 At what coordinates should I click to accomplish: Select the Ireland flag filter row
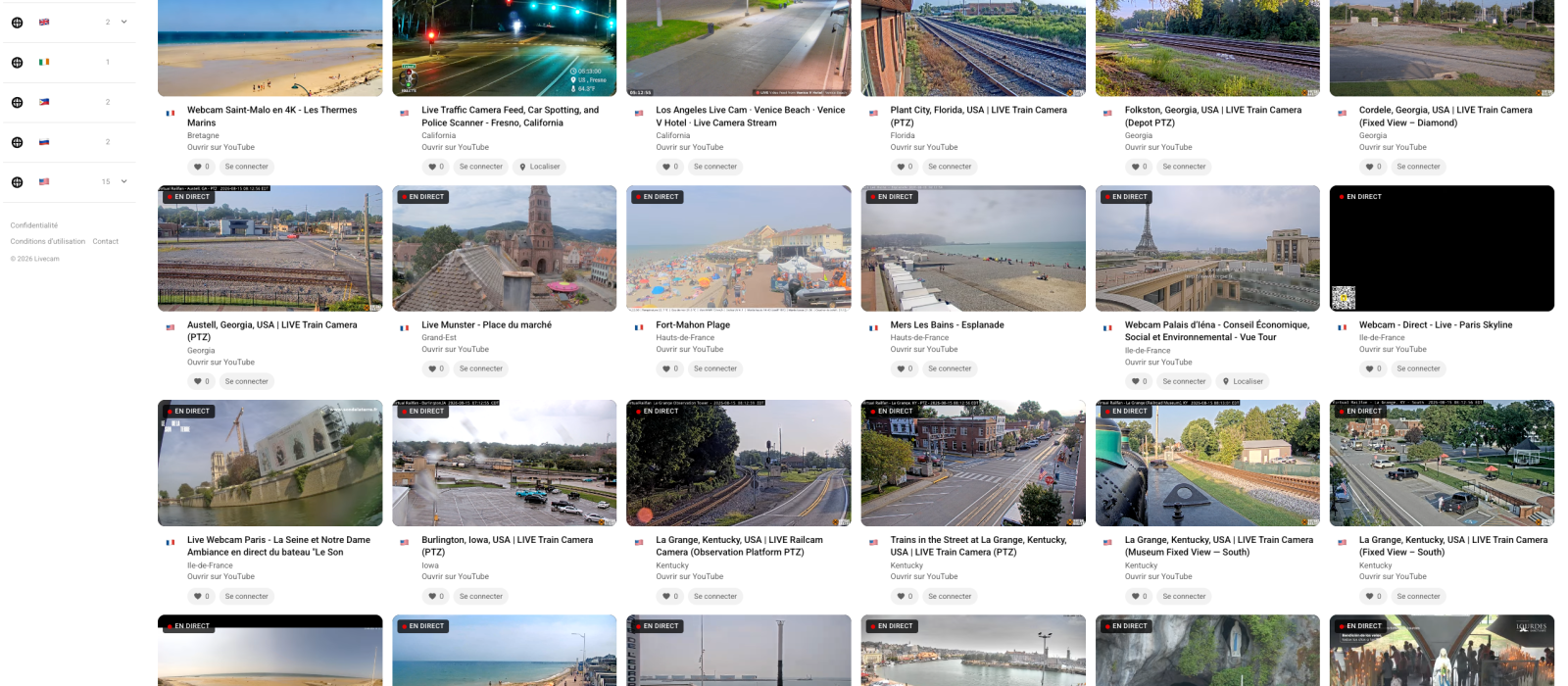pos(69,62)
